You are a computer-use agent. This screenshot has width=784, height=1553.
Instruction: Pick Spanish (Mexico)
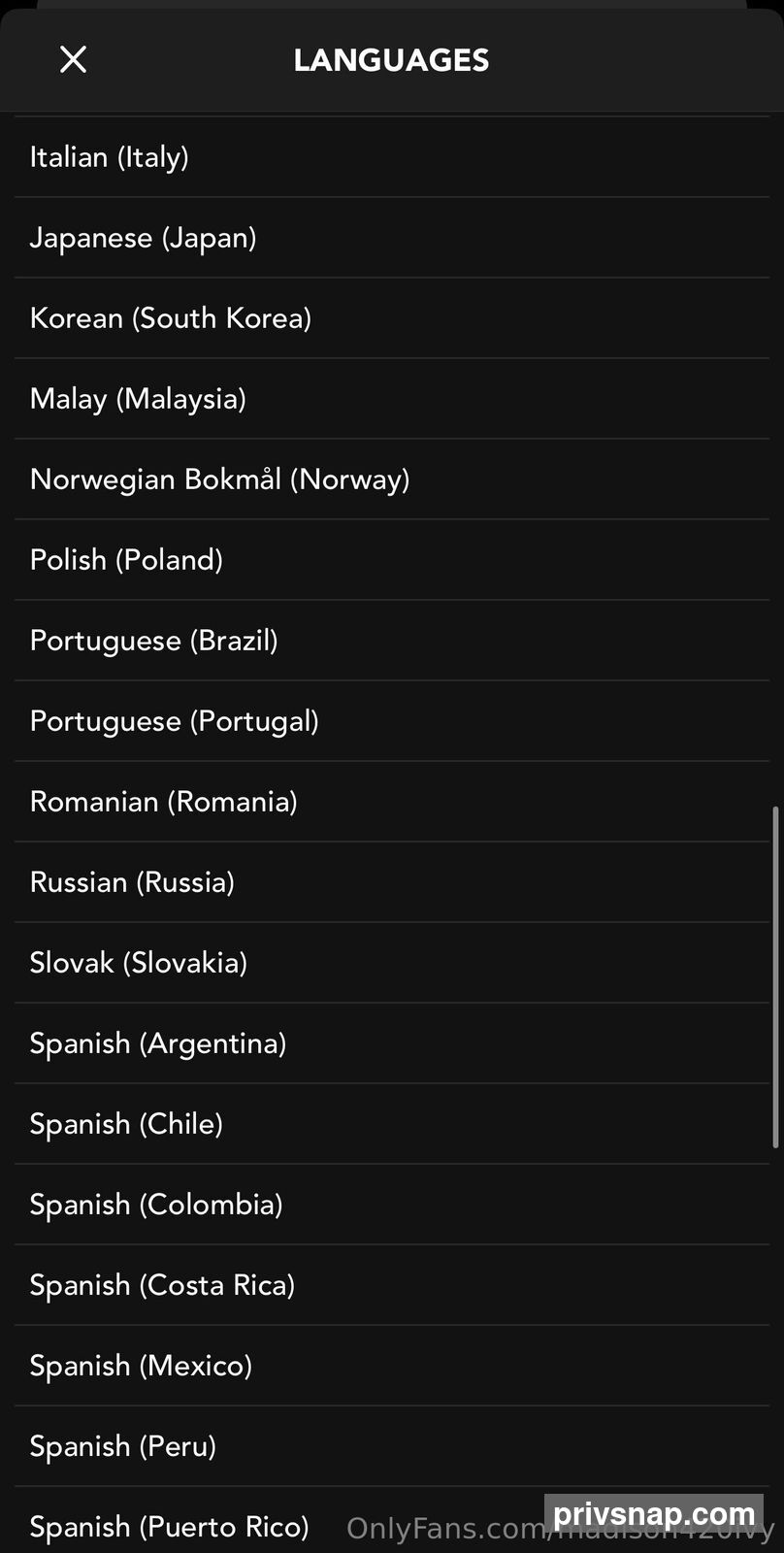(x=392, y=1366)
